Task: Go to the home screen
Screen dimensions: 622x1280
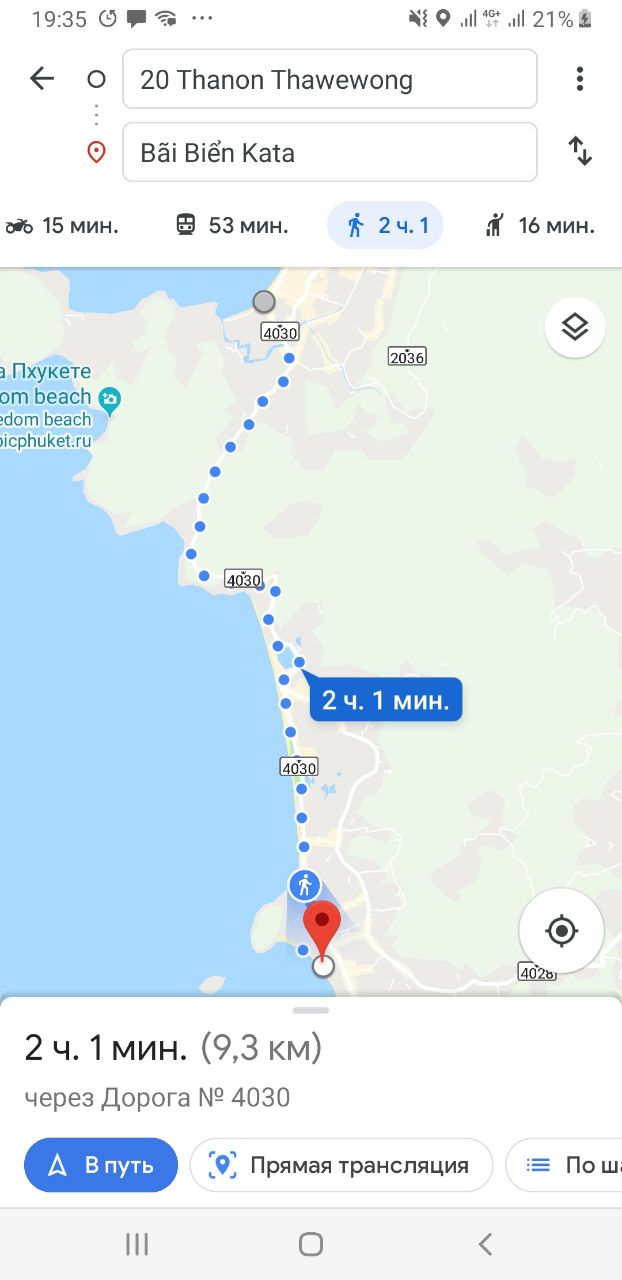Action: coord(311,1244)
